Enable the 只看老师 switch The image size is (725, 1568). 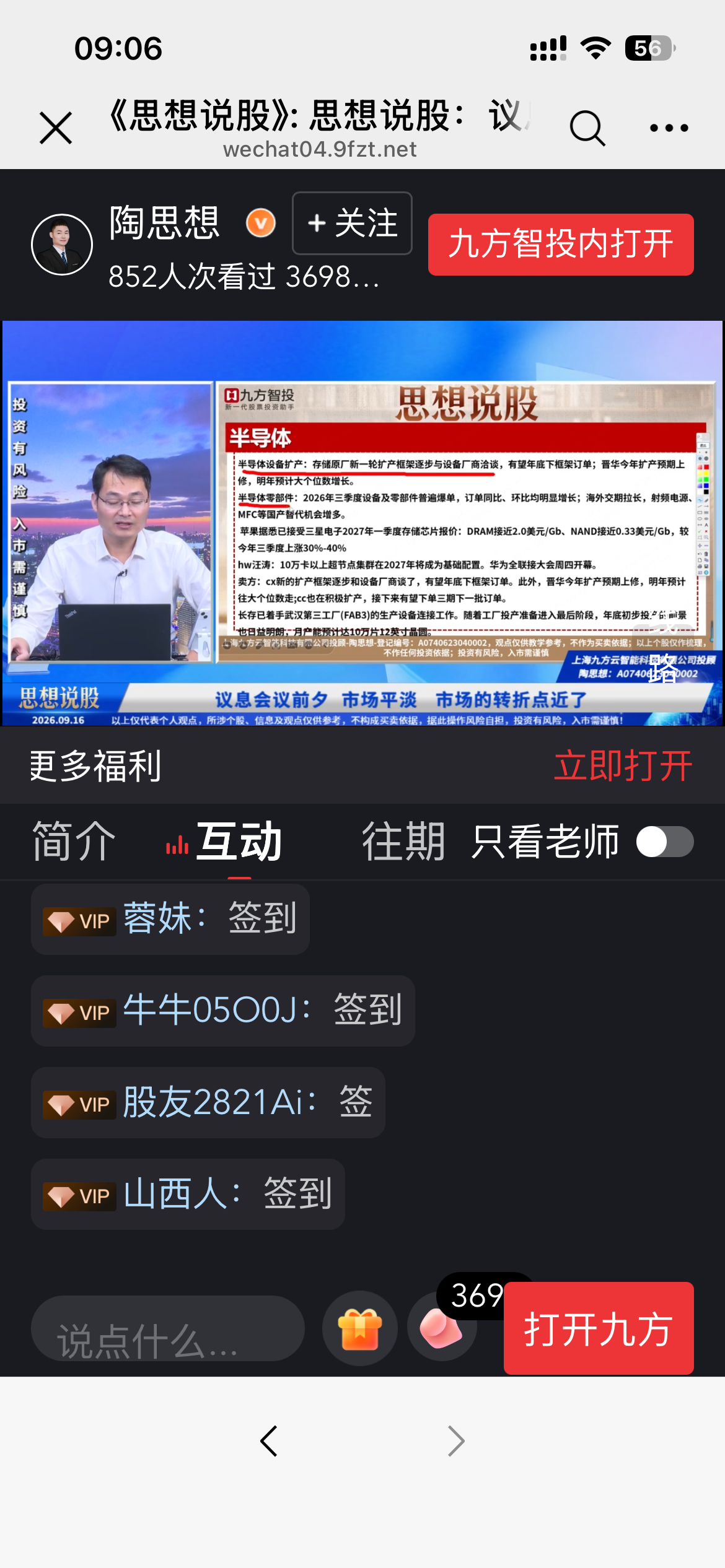[665, 842]
